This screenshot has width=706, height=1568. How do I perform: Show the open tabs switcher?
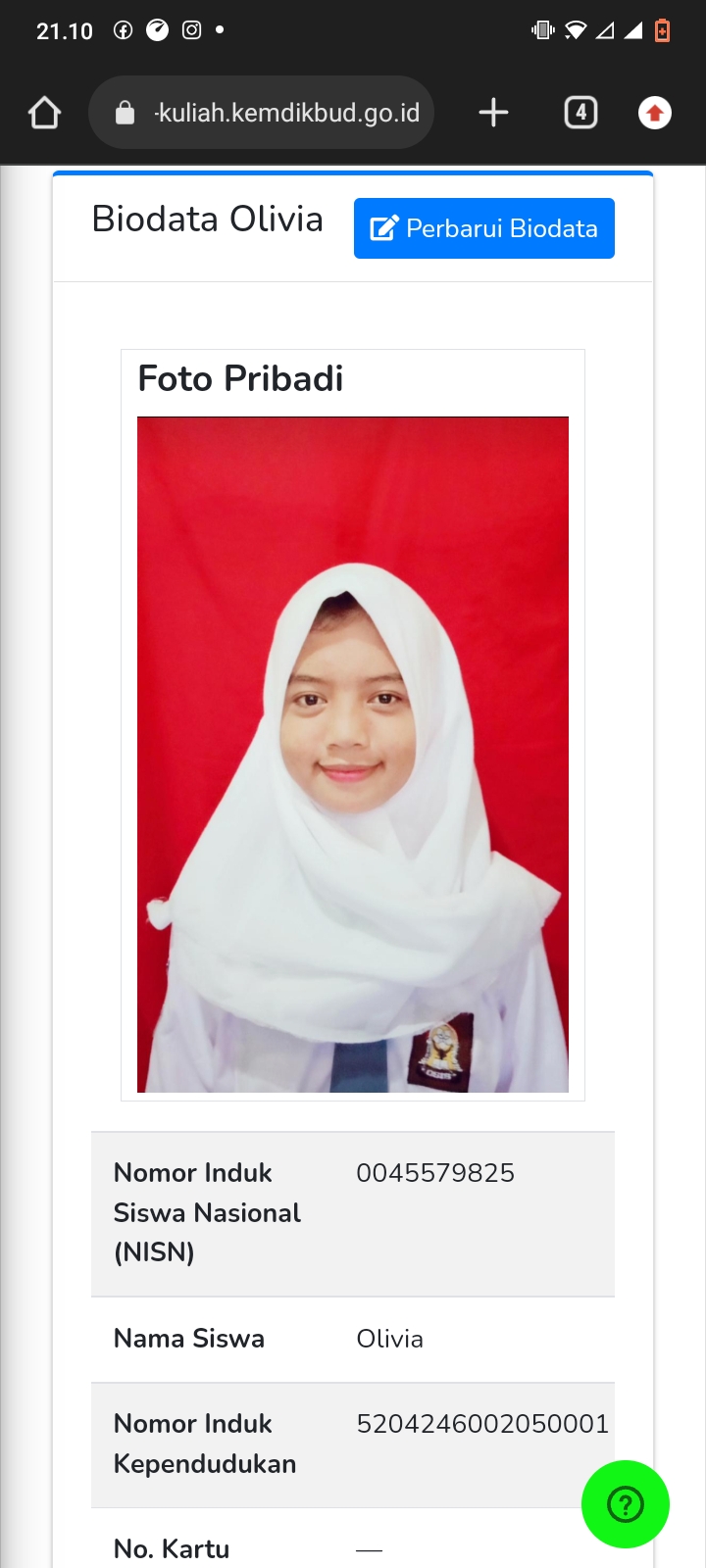click(x=580, y=113)
